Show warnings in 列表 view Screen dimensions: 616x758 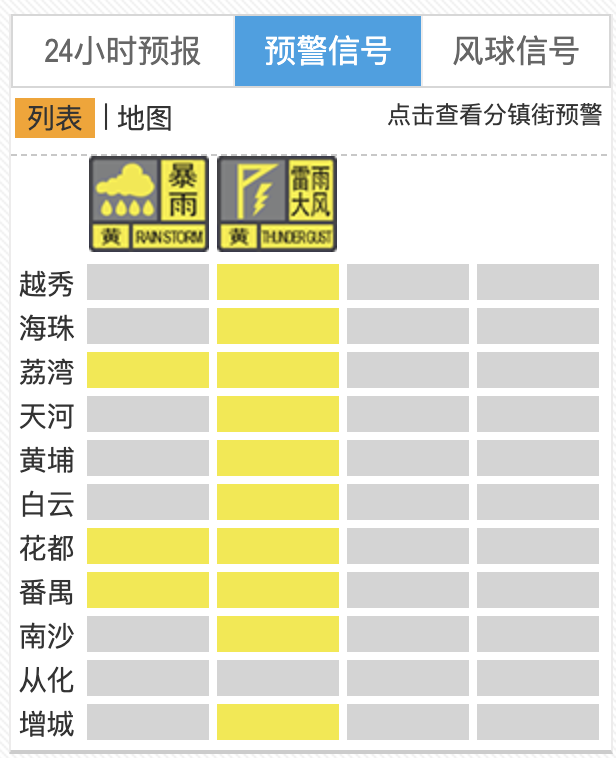pos(55,118)
